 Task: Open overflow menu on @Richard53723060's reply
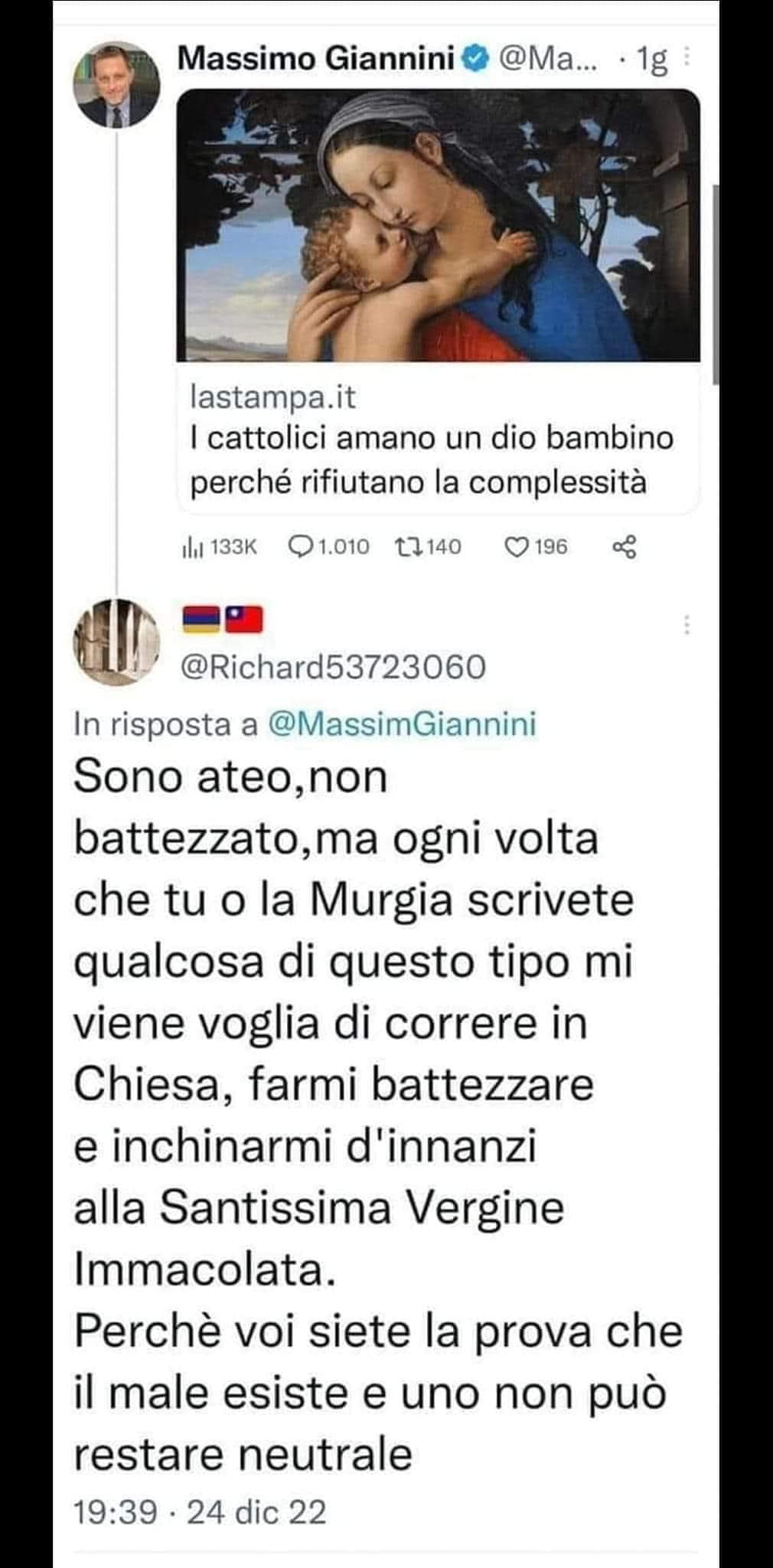point(687,626)
